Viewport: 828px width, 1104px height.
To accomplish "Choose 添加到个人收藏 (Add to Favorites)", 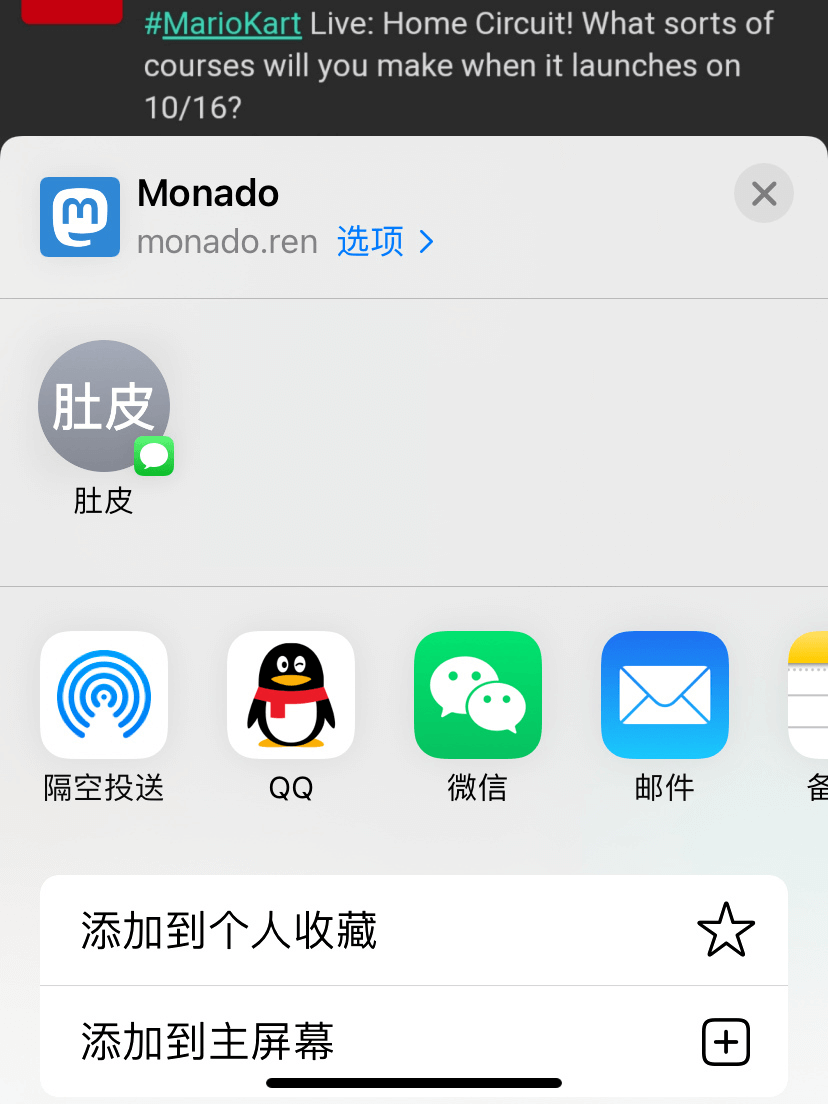I will point(228,929).
